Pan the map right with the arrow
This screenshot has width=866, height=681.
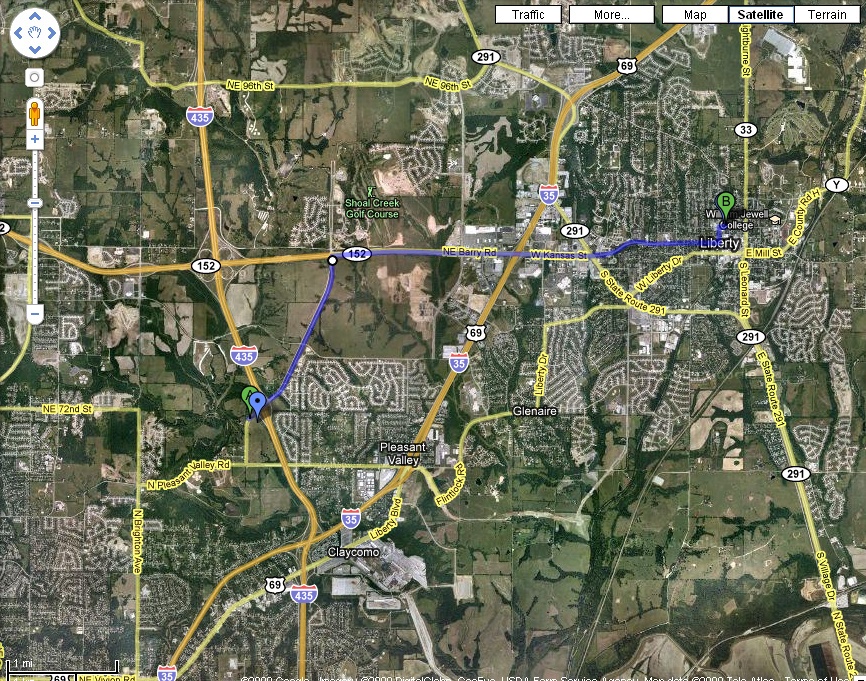(x=51, y=35)
